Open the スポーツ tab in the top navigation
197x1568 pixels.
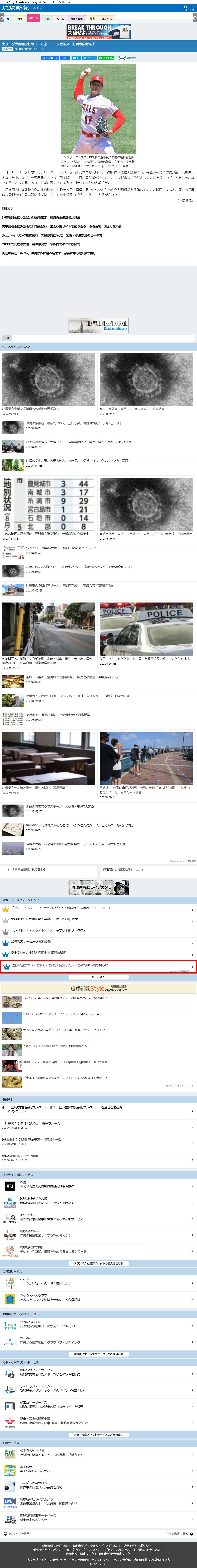tap(33, 18)
